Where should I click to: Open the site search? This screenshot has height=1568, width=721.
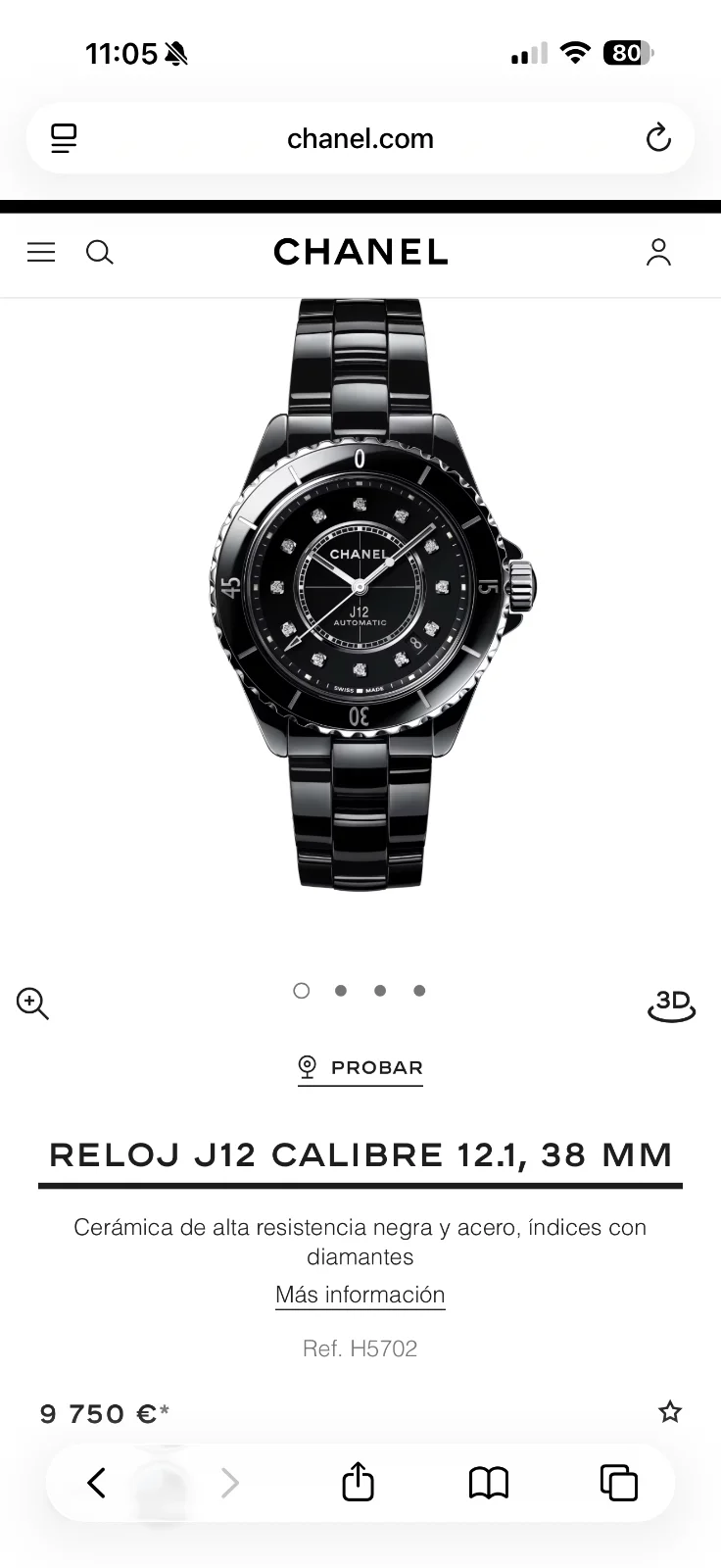coord(100,253)
